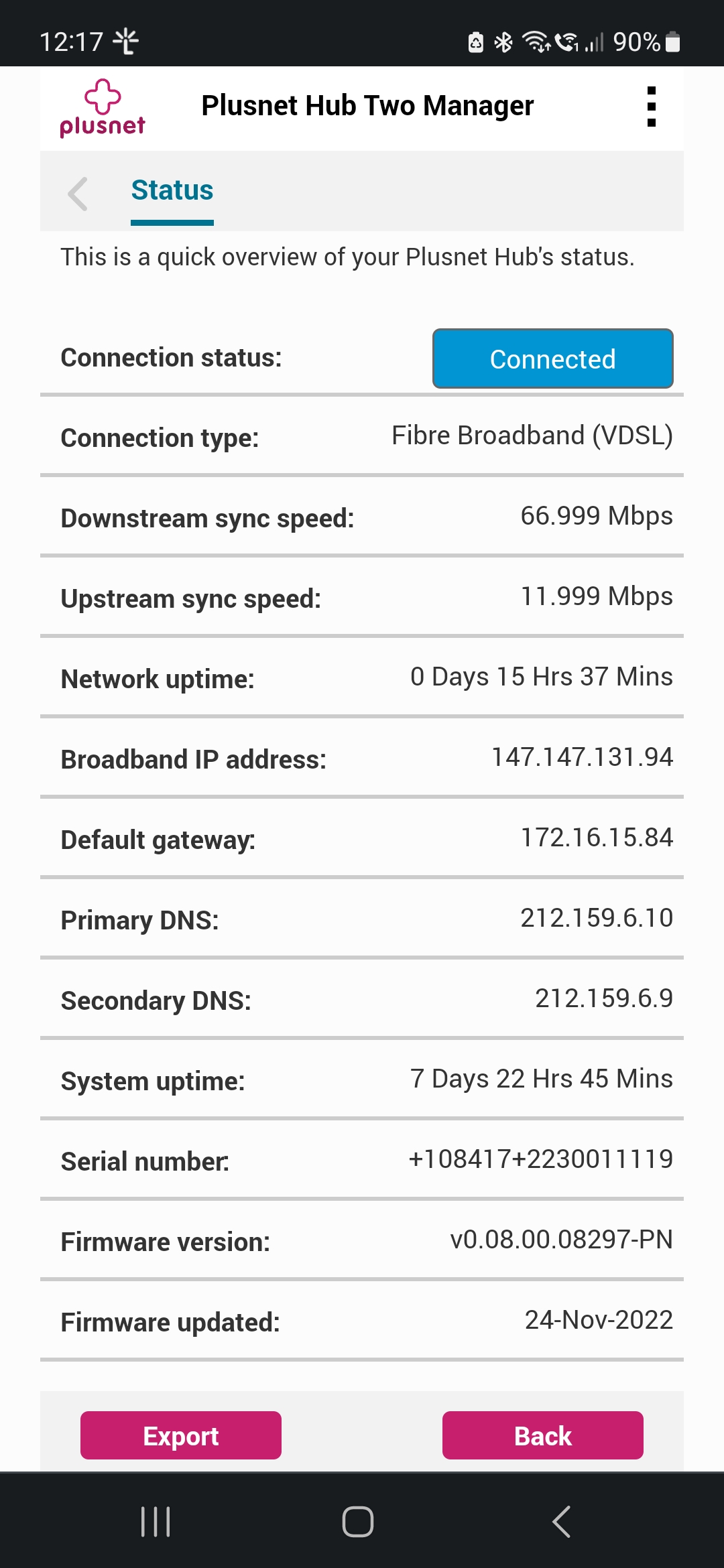Open the three-dot overflow menu
724x1568 pixels.
click(651, 106)
